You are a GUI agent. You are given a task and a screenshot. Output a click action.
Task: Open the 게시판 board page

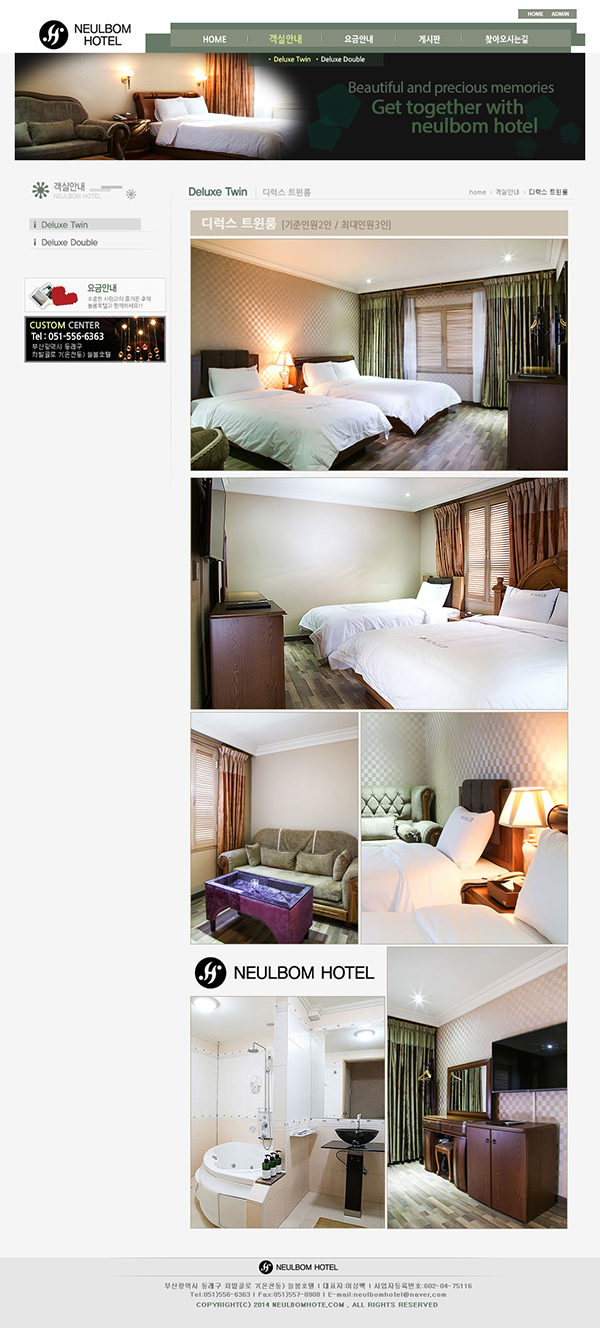point(429,39)
